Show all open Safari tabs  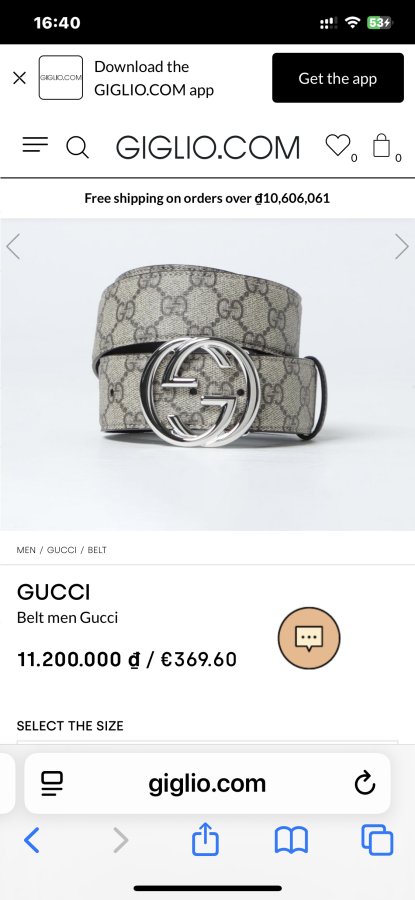[x=377, y=841]
